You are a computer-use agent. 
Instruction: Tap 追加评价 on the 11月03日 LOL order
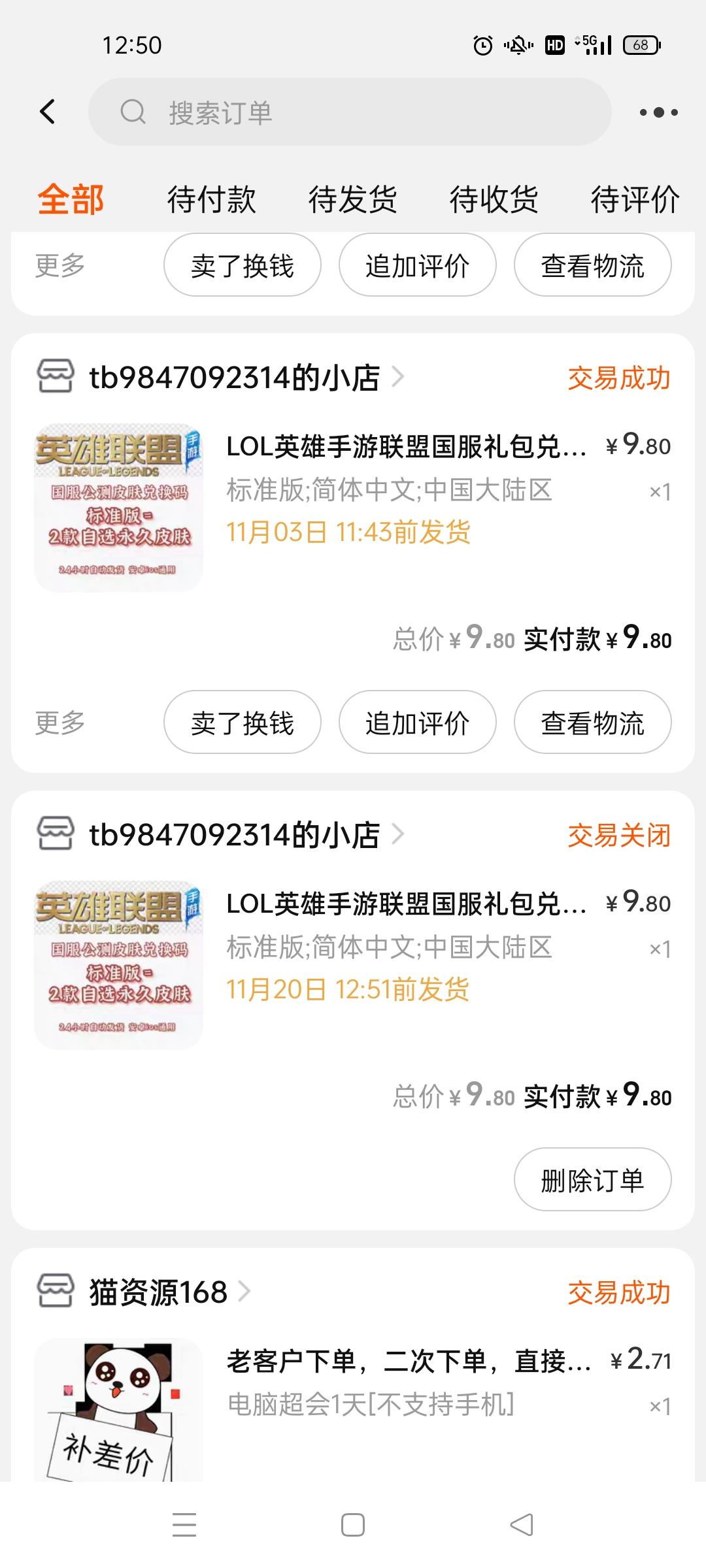click(x=417, y=722)
